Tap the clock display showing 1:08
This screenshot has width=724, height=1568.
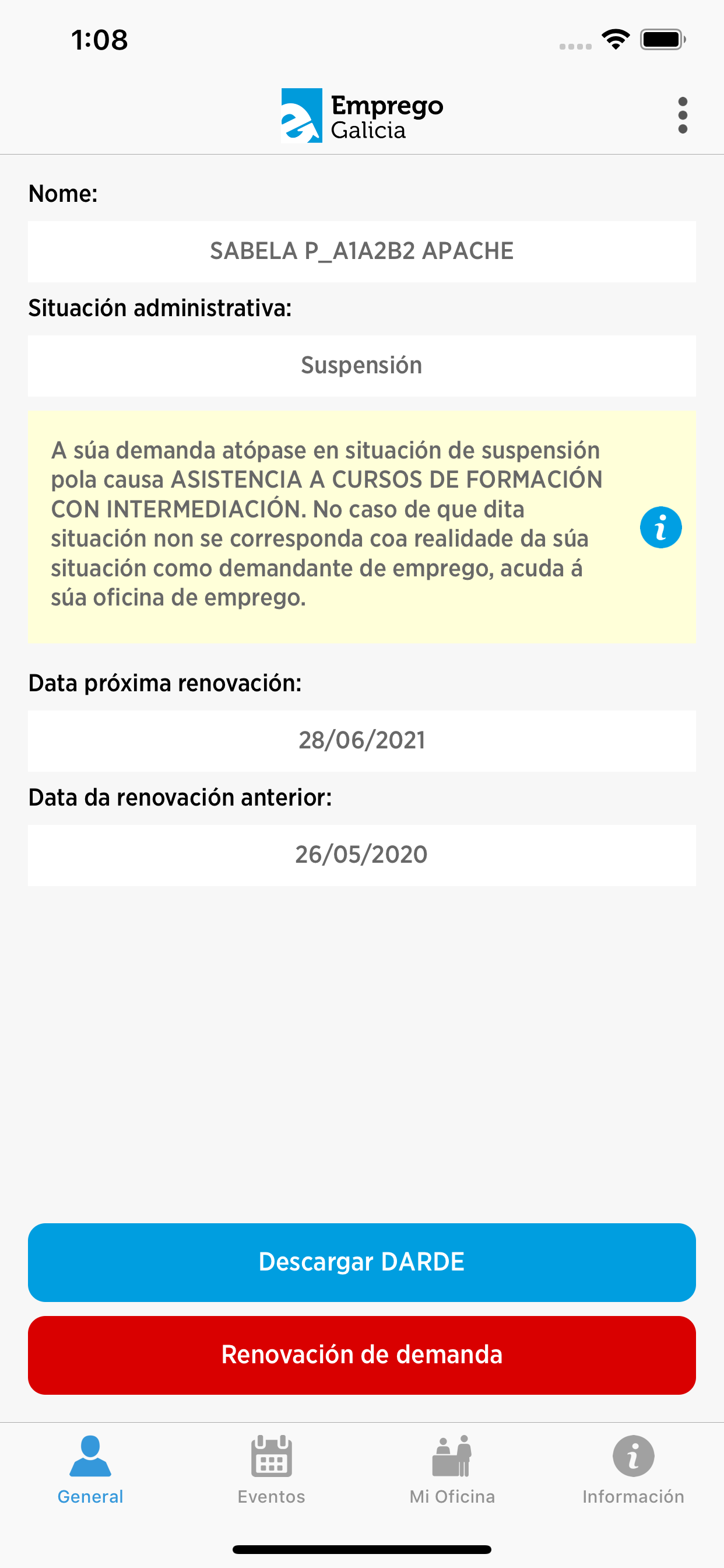pyautogui.click(x=100, y=40)
